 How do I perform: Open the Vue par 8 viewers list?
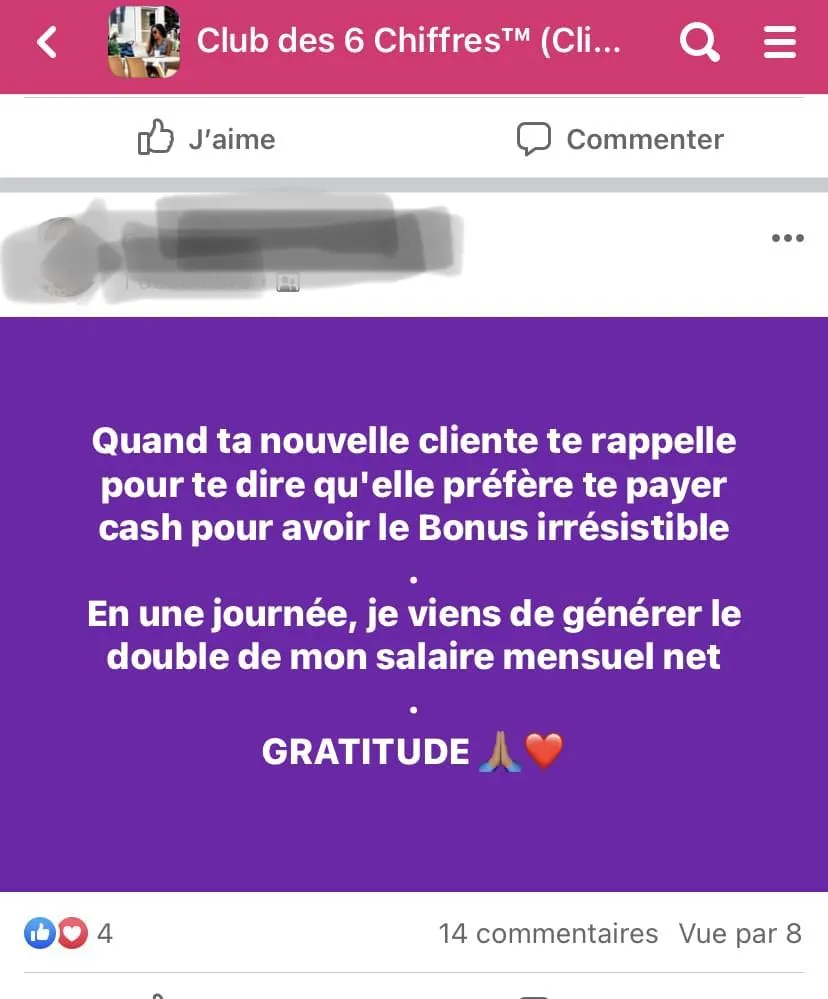[x=740, y=934]
